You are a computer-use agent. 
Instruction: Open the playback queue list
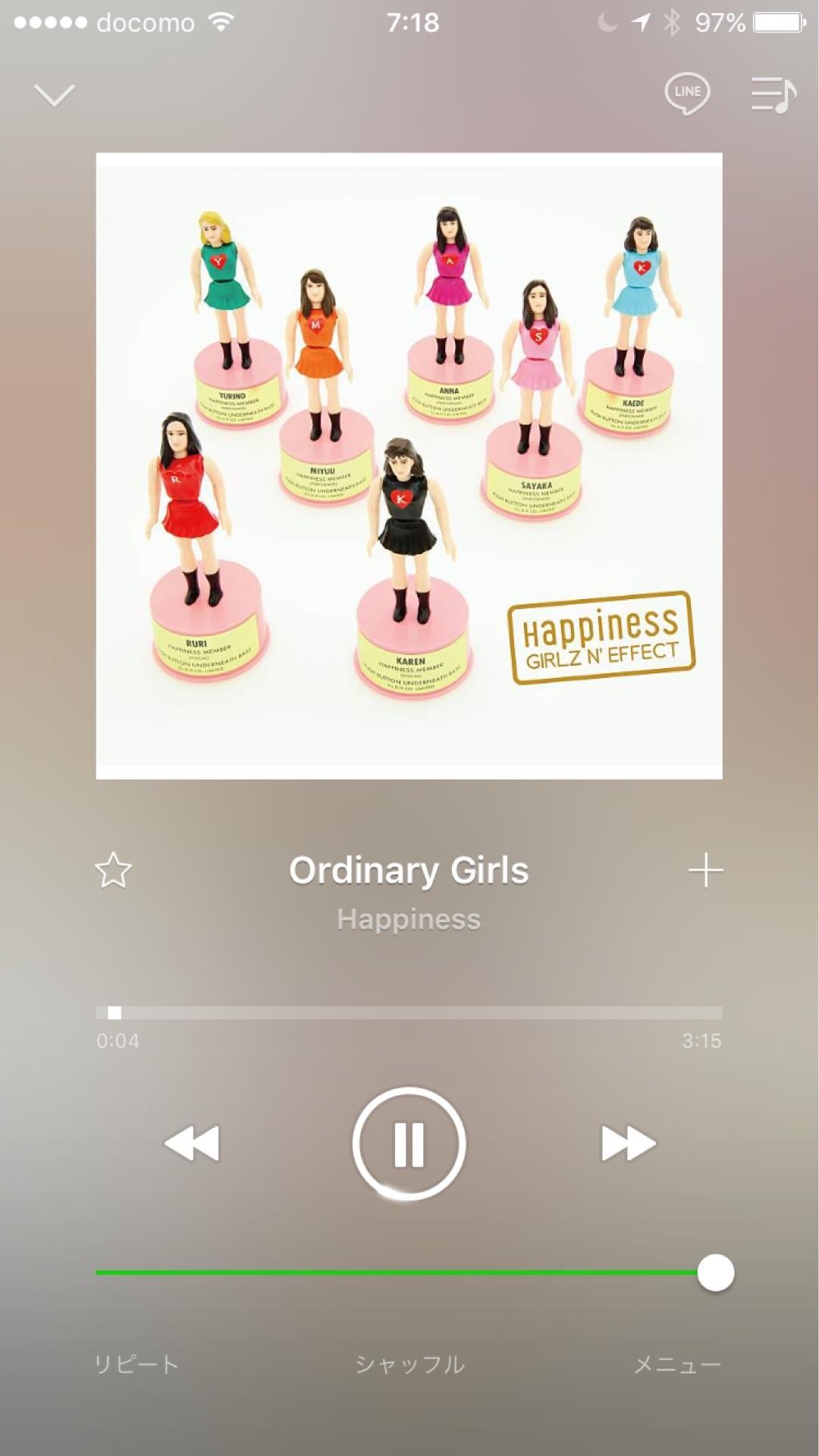(773, 95)
